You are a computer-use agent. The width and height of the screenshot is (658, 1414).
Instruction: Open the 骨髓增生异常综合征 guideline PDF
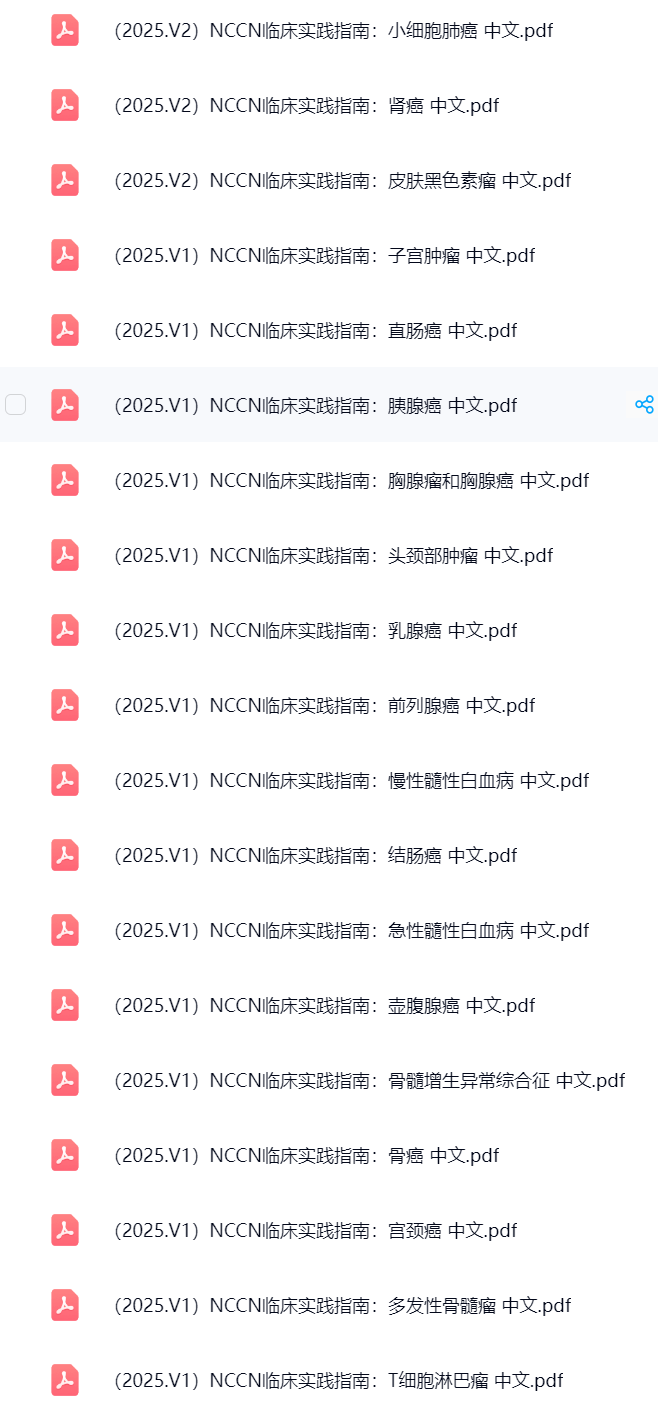pos(368,1081)
